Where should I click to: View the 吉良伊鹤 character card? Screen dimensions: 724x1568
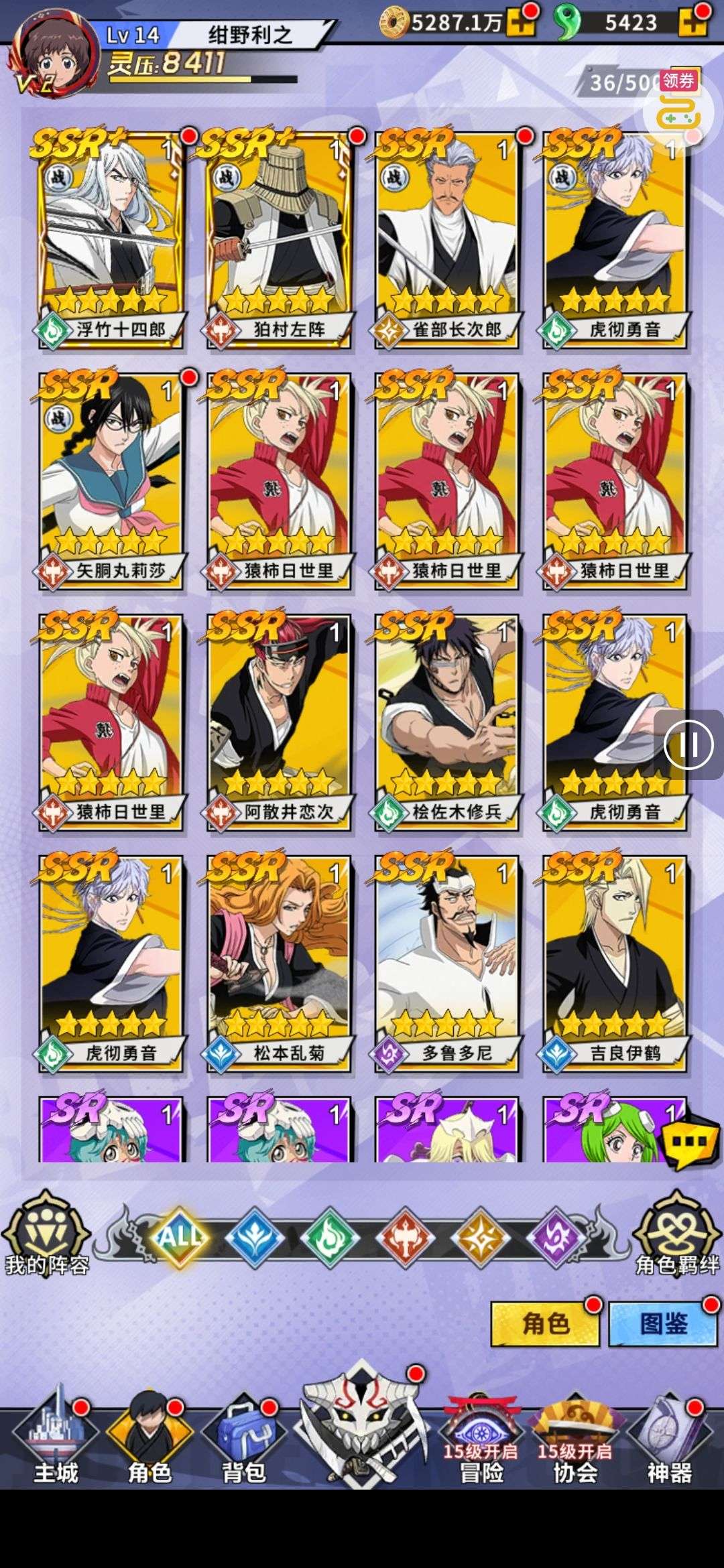coord(615,964)
